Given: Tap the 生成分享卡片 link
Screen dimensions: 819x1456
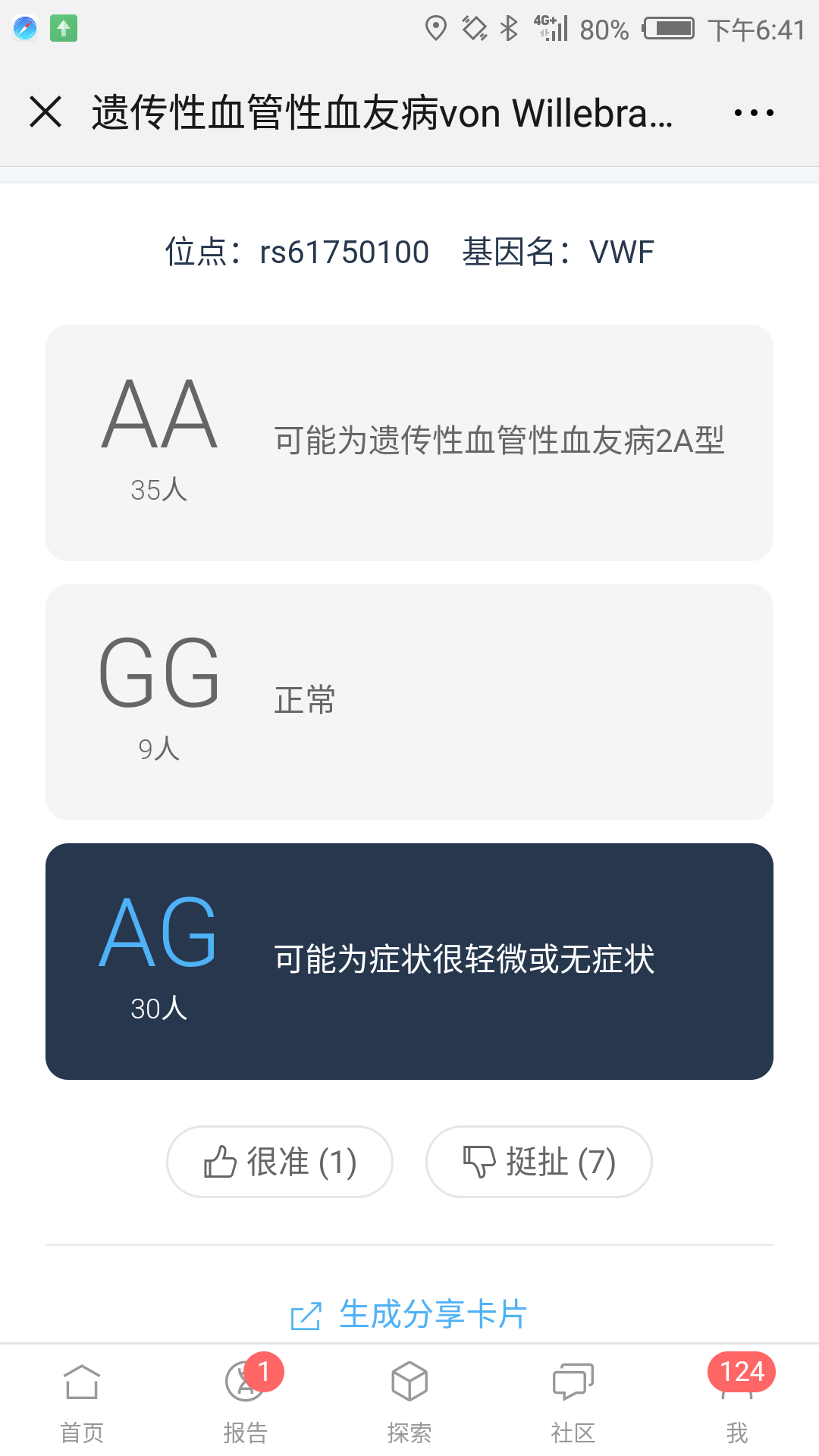Looking at the screenshot, I should click(409, 1314).
